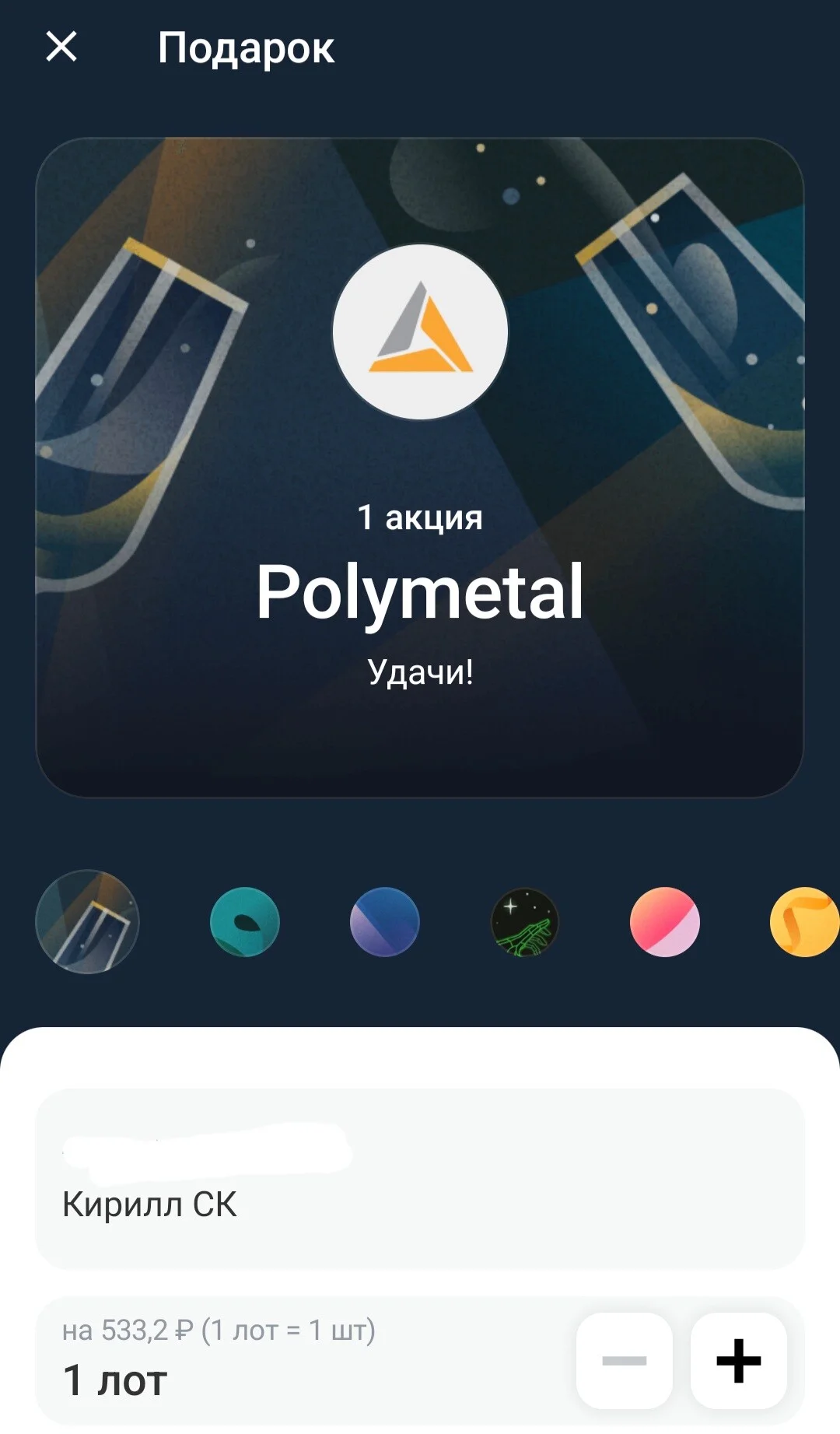Increase the lot count with plus
This screenshot has width=840, height=1434.
739,1361
